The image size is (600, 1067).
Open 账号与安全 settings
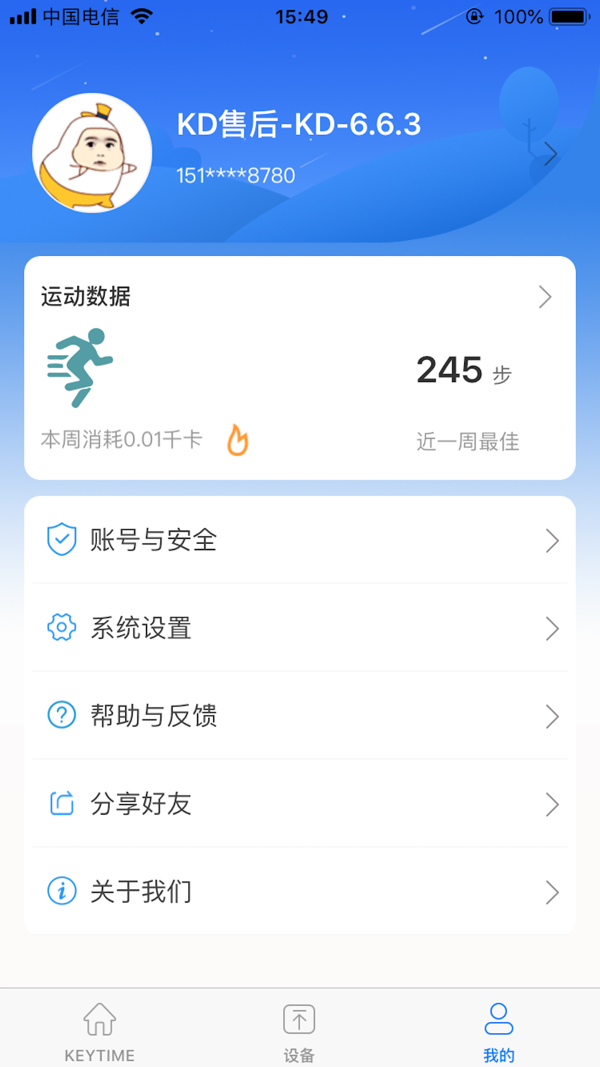tap(299, 541)
